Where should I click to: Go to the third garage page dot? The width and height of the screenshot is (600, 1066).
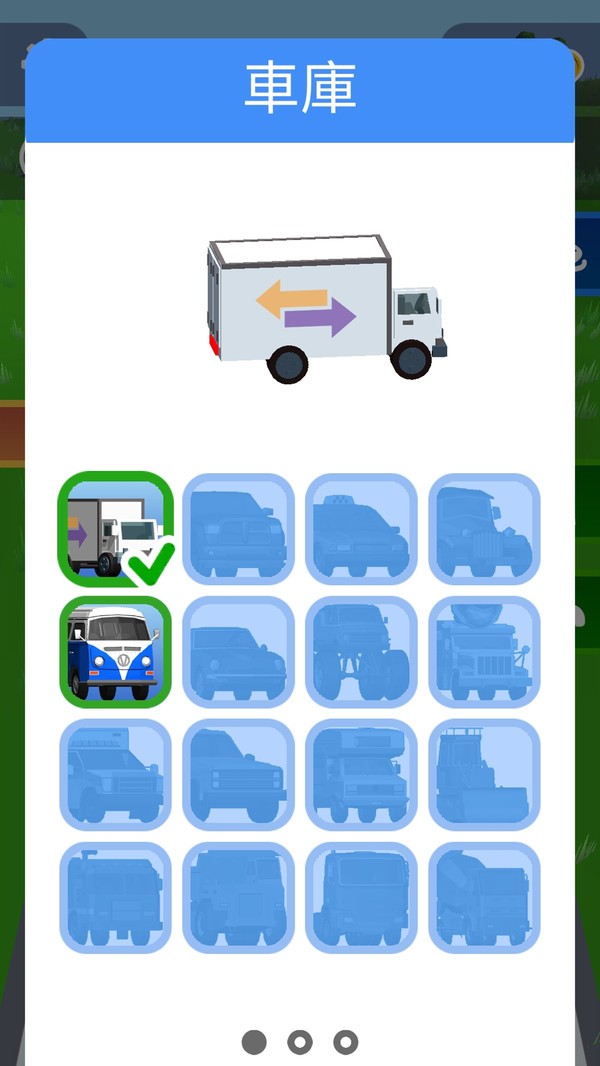click(x=346, y=1042)
